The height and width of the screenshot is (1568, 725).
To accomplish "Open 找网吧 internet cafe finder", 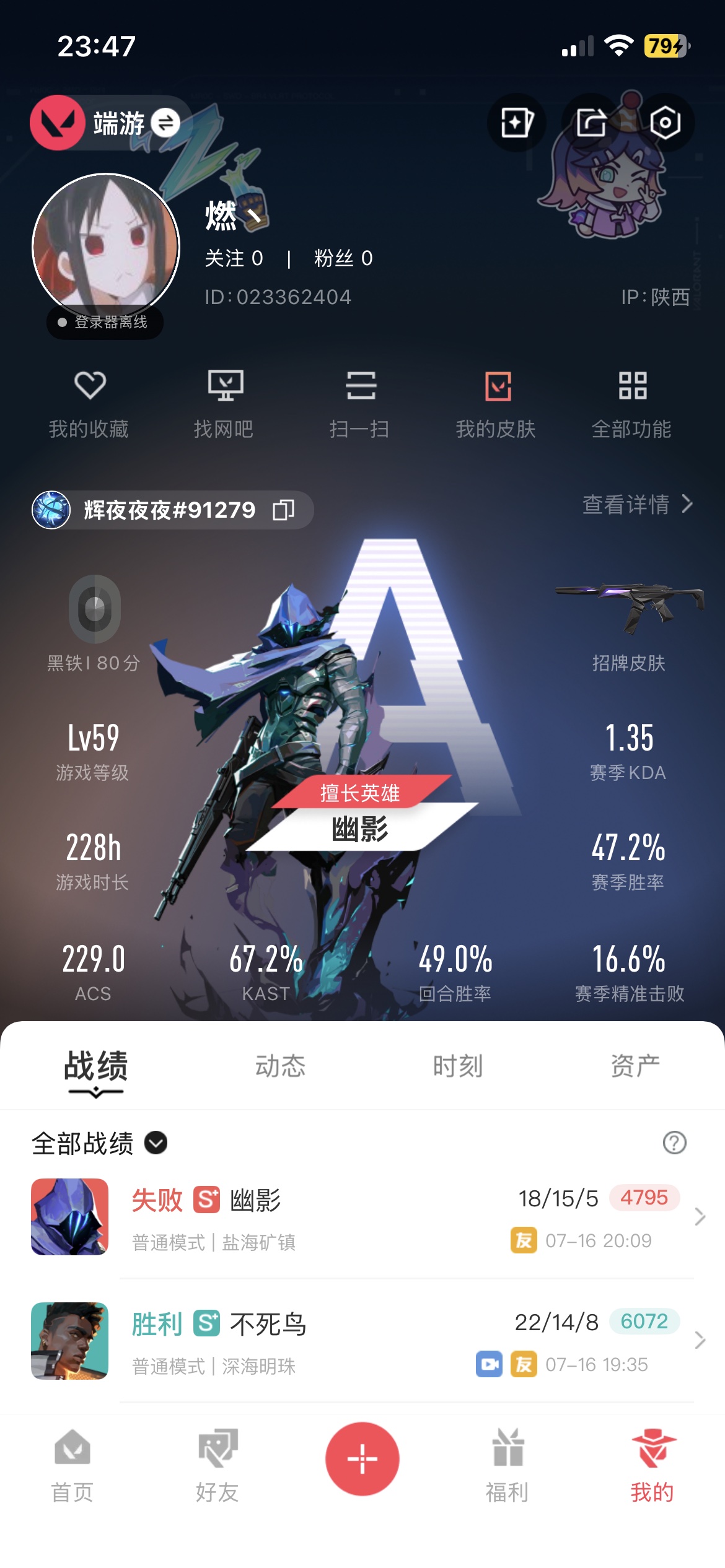I will point(224,402).
